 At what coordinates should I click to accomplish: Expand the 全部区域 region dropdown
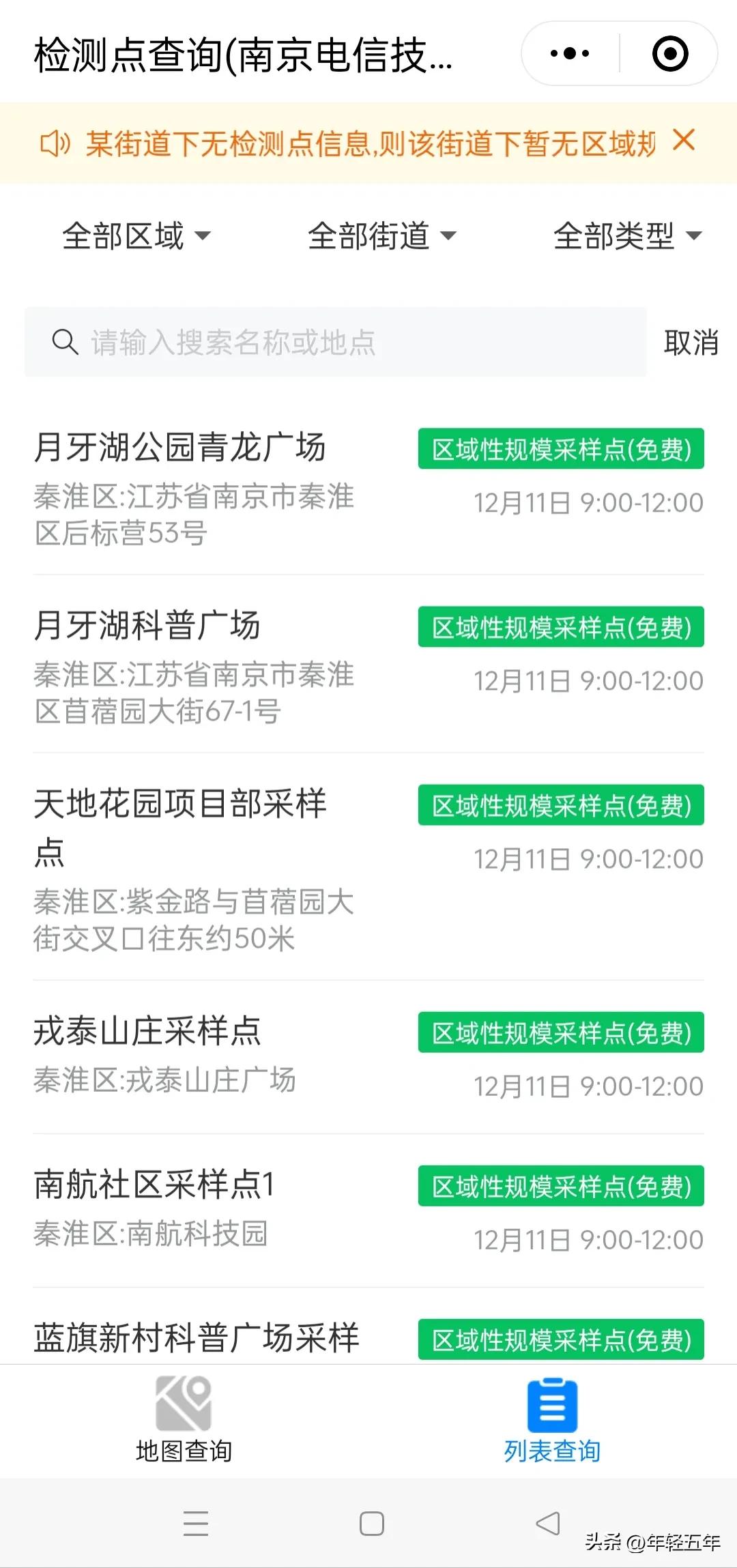pos(135,235)
